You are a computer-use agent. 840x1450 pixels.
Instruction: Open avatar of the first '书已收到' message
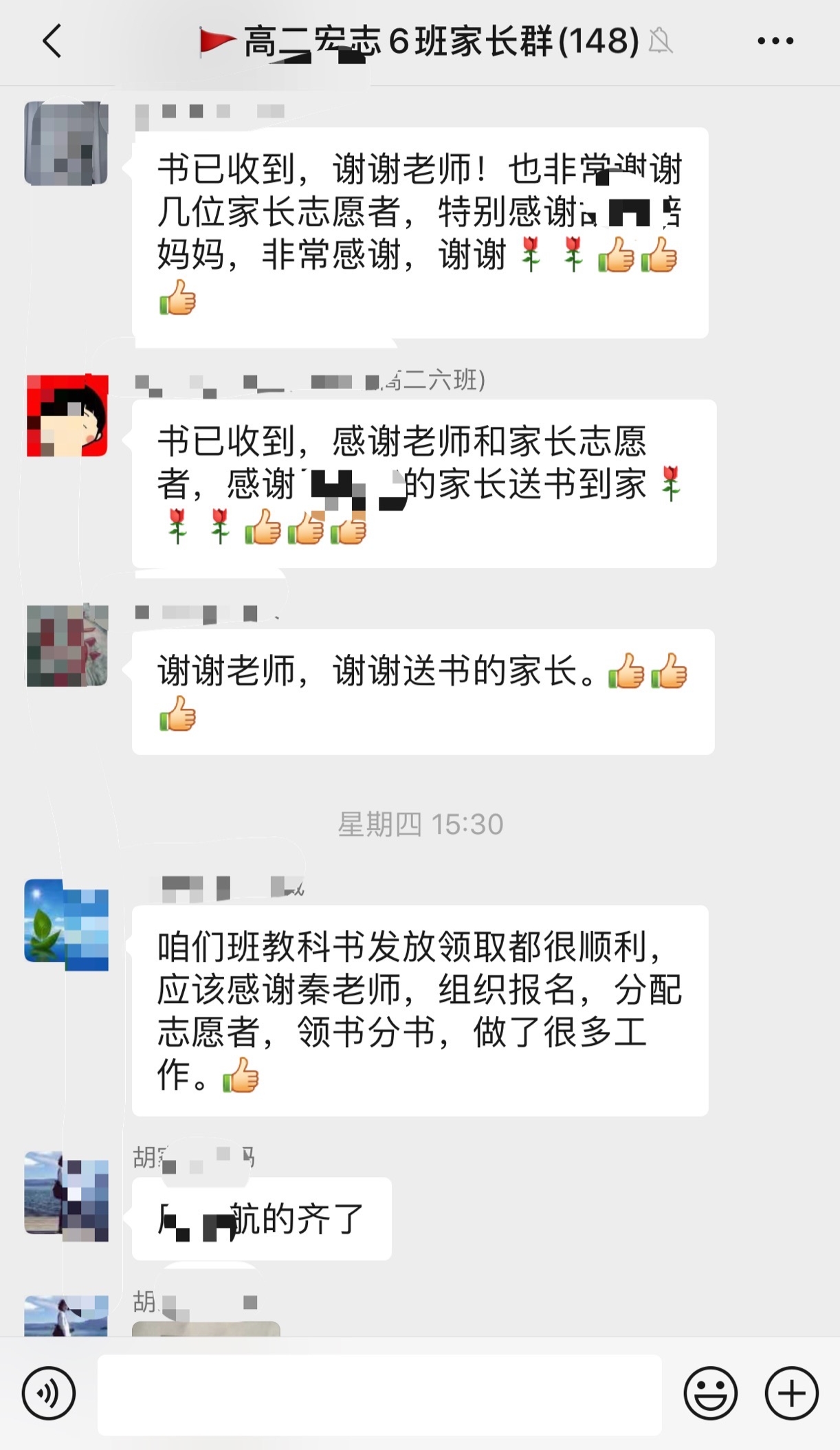tap(67, 143)
